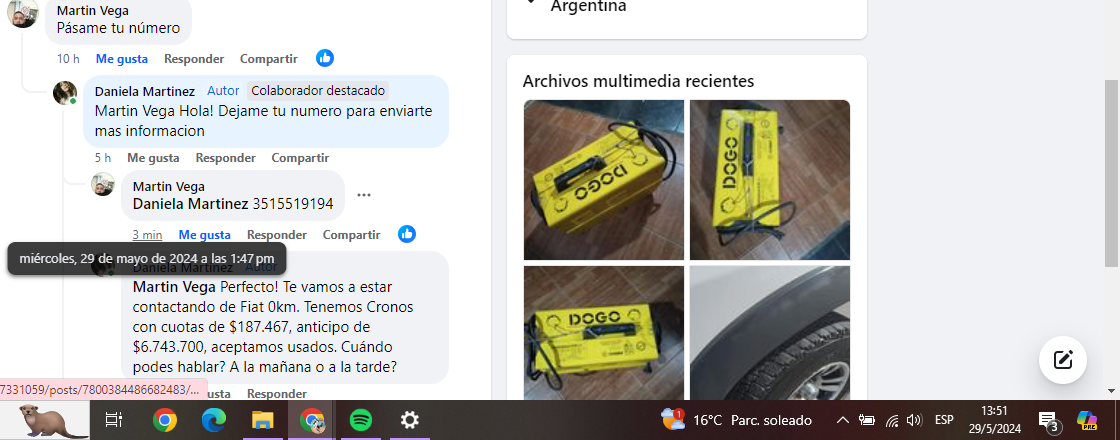This screenshot has width=1120, height=440.
Task: Share Martin Vega's 'Pásame tu número' comment
Action: 268,59
